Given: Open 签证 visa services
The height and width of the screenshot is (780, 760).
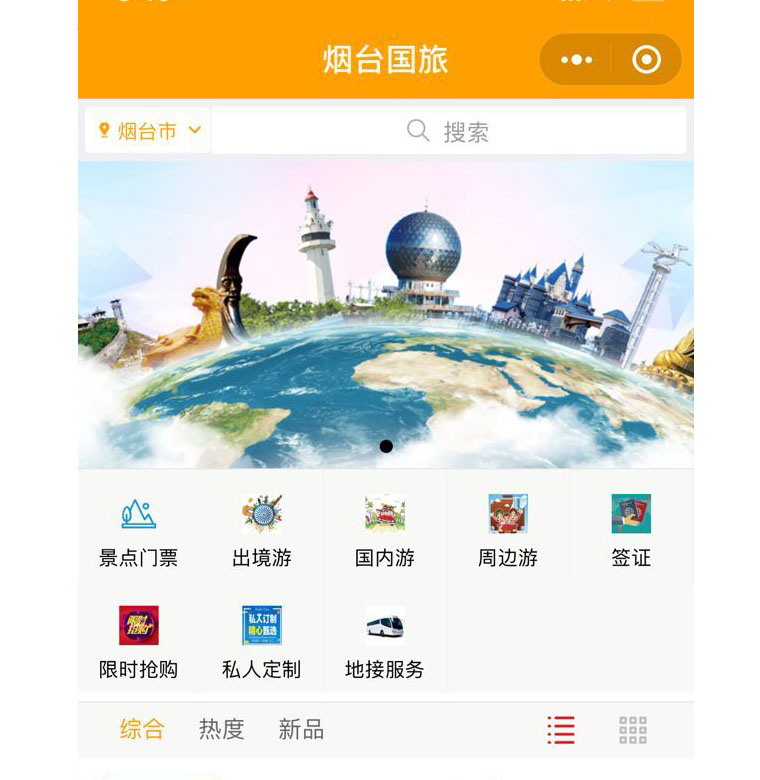Looking at the screenshot, I should point(631,531).
